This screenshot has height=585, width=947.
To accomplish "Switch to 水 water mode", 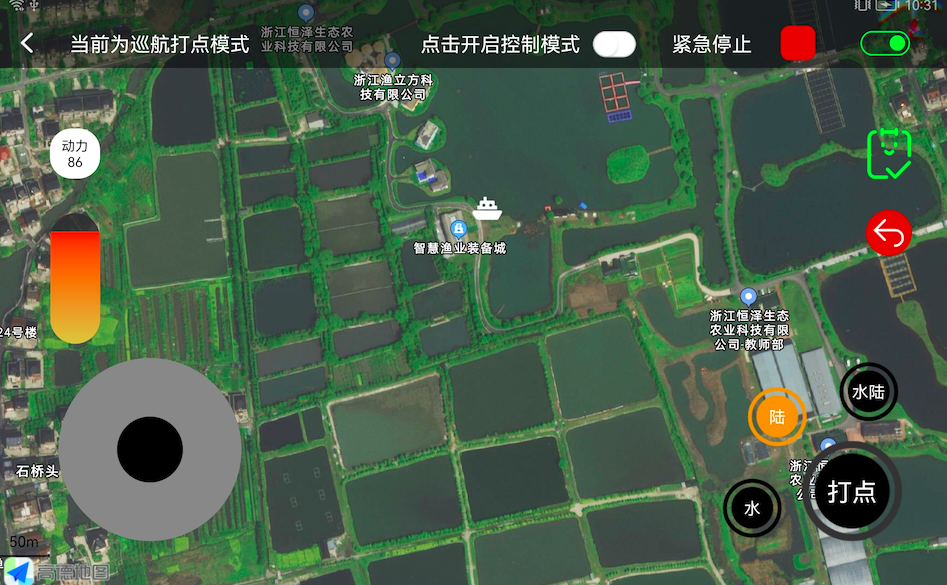I will point(752,508).
